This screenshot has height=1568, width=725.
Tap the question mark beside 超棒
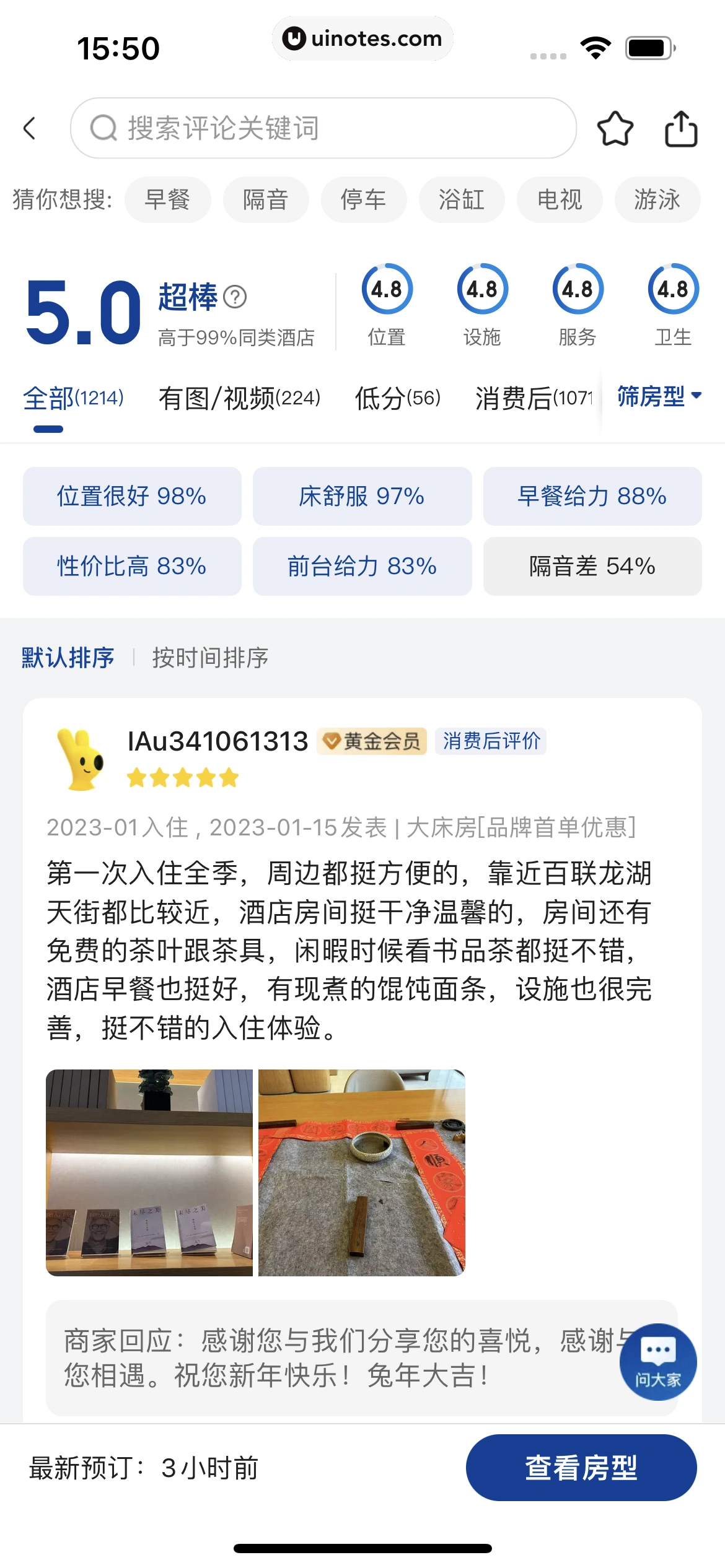tap(235, 297)
